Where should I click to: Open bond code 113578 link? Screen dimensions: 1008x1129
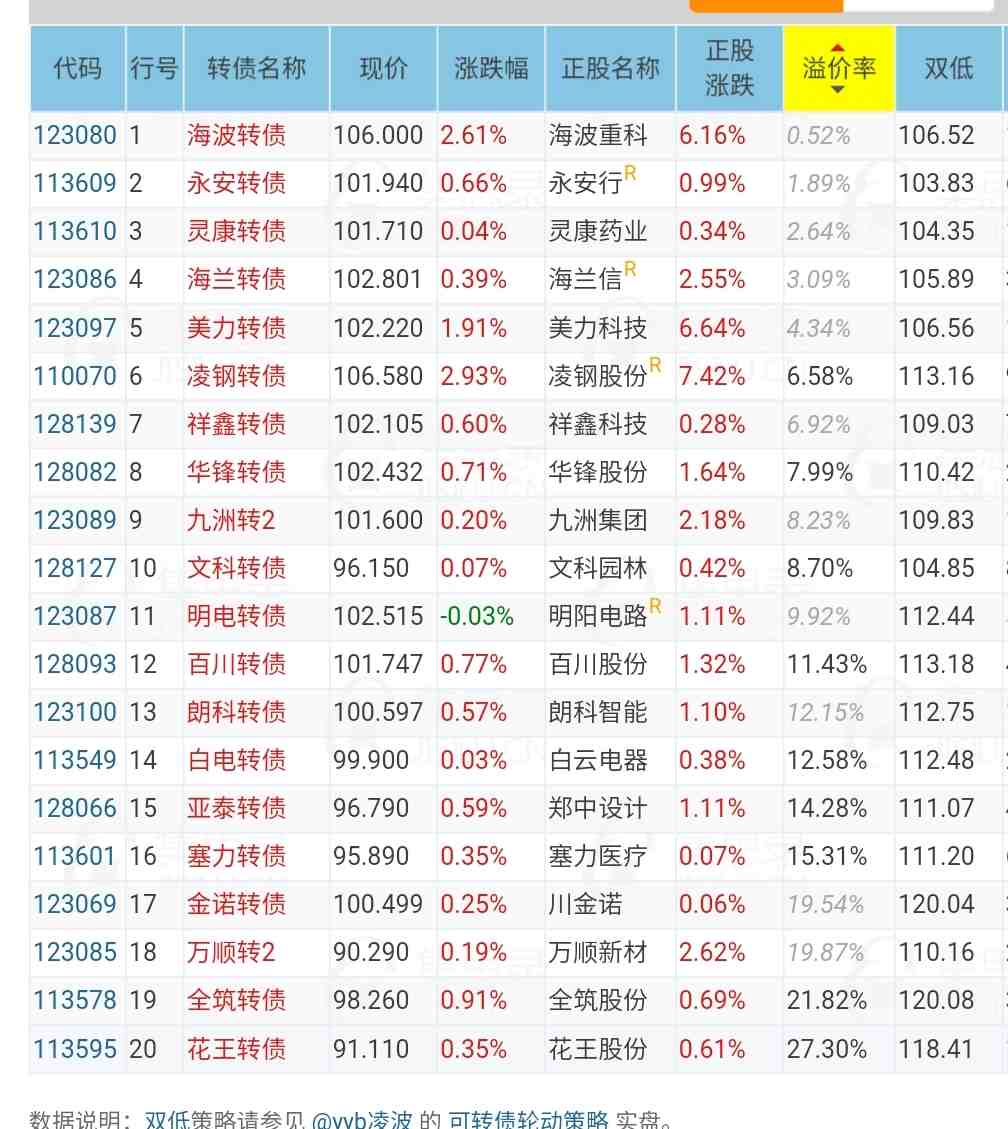75,1000
